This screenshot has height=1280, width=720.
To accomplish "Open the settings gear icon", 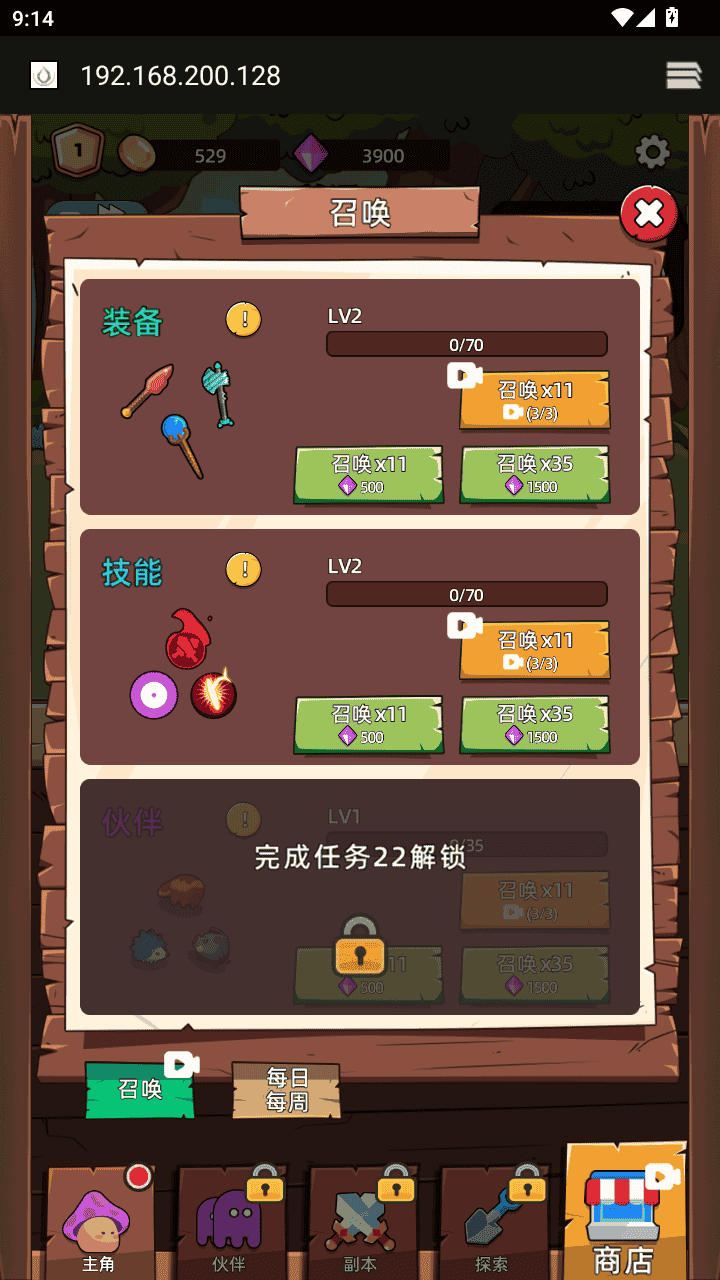I will point(652,153).
